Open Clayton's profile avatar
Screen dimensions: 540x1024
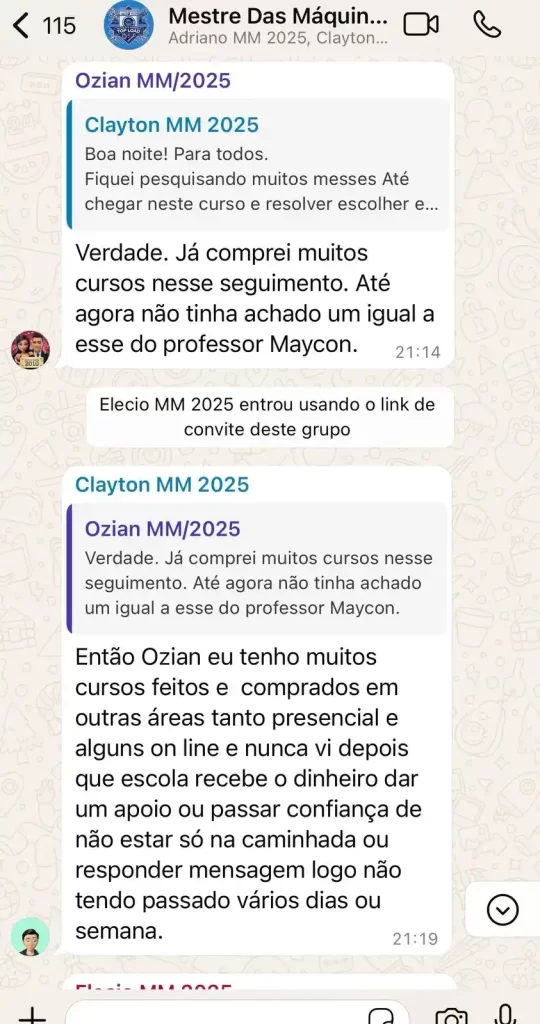(x=30, y=936)
